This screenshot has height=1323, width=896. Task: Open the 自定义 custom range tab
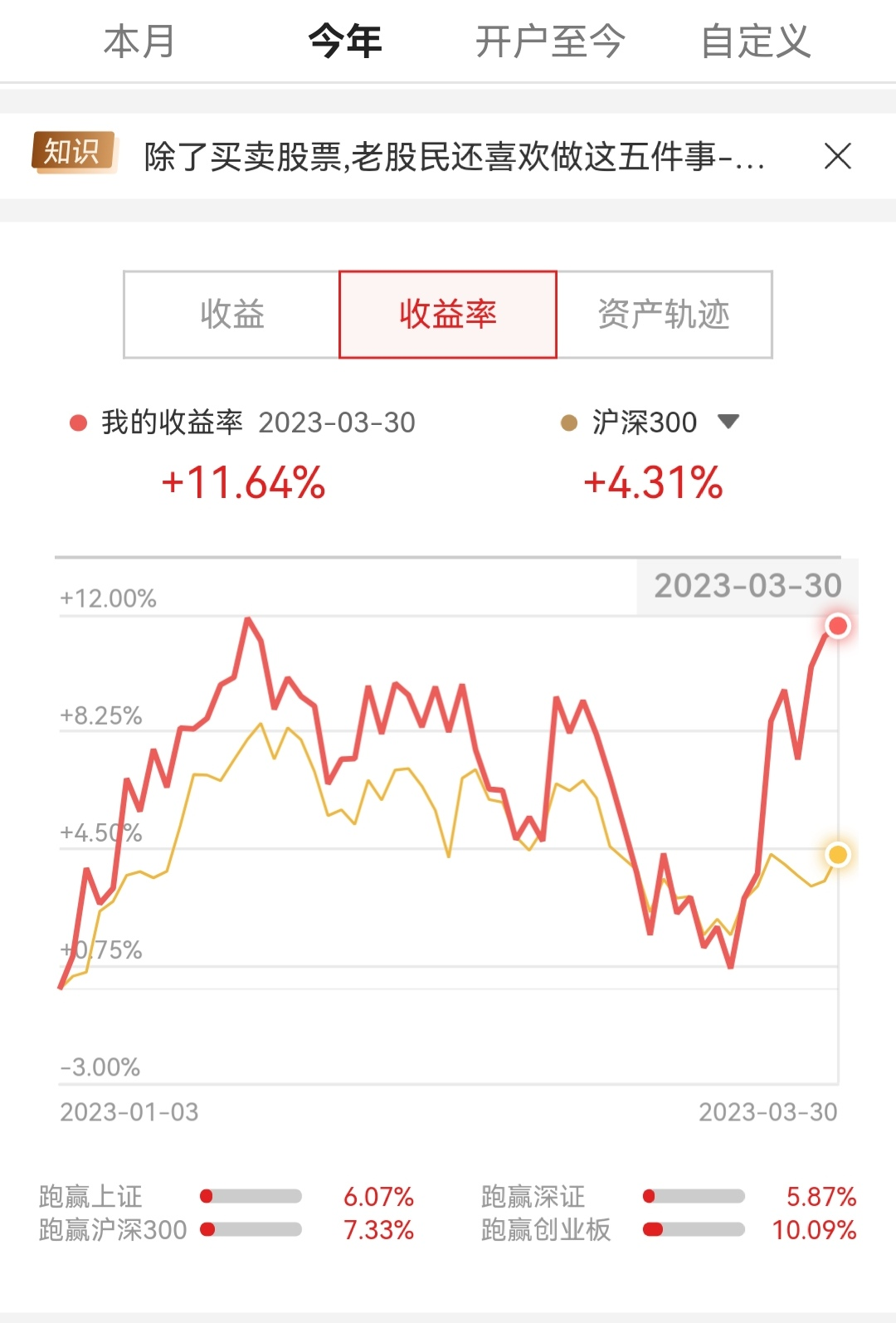click(x=755, y=41)
